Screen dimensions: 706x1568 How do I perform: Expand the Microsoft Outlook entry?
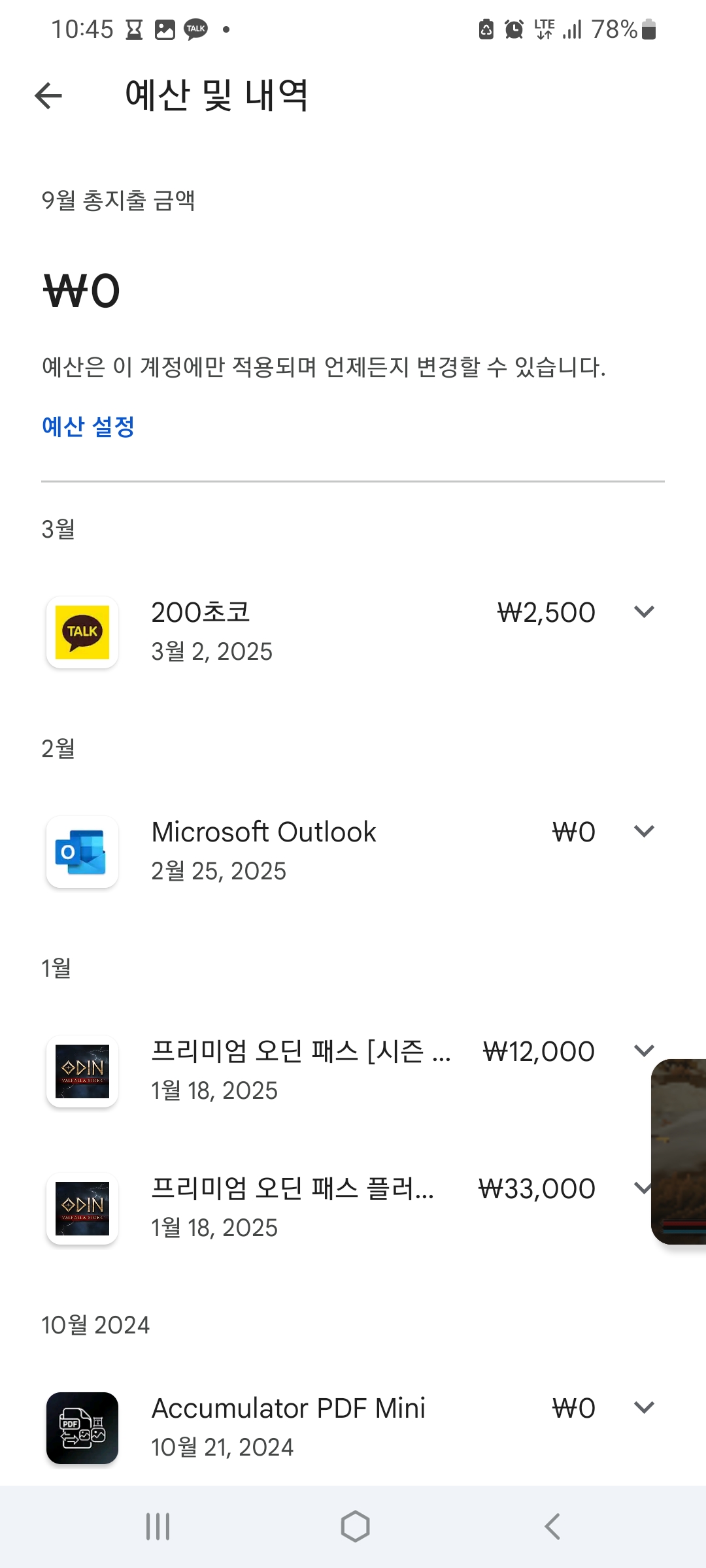[x=644, y=832]
